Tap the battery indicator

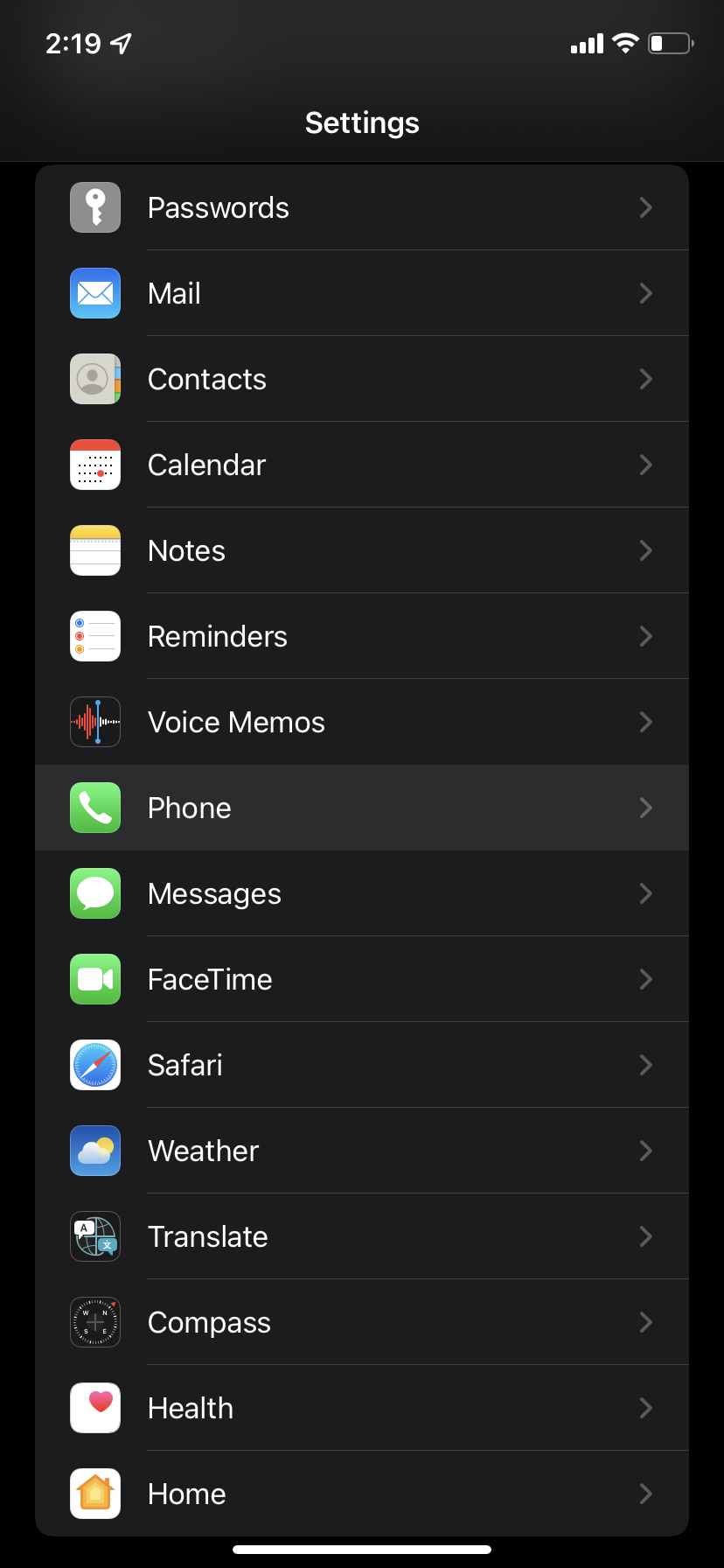click(x=669, y=43)
